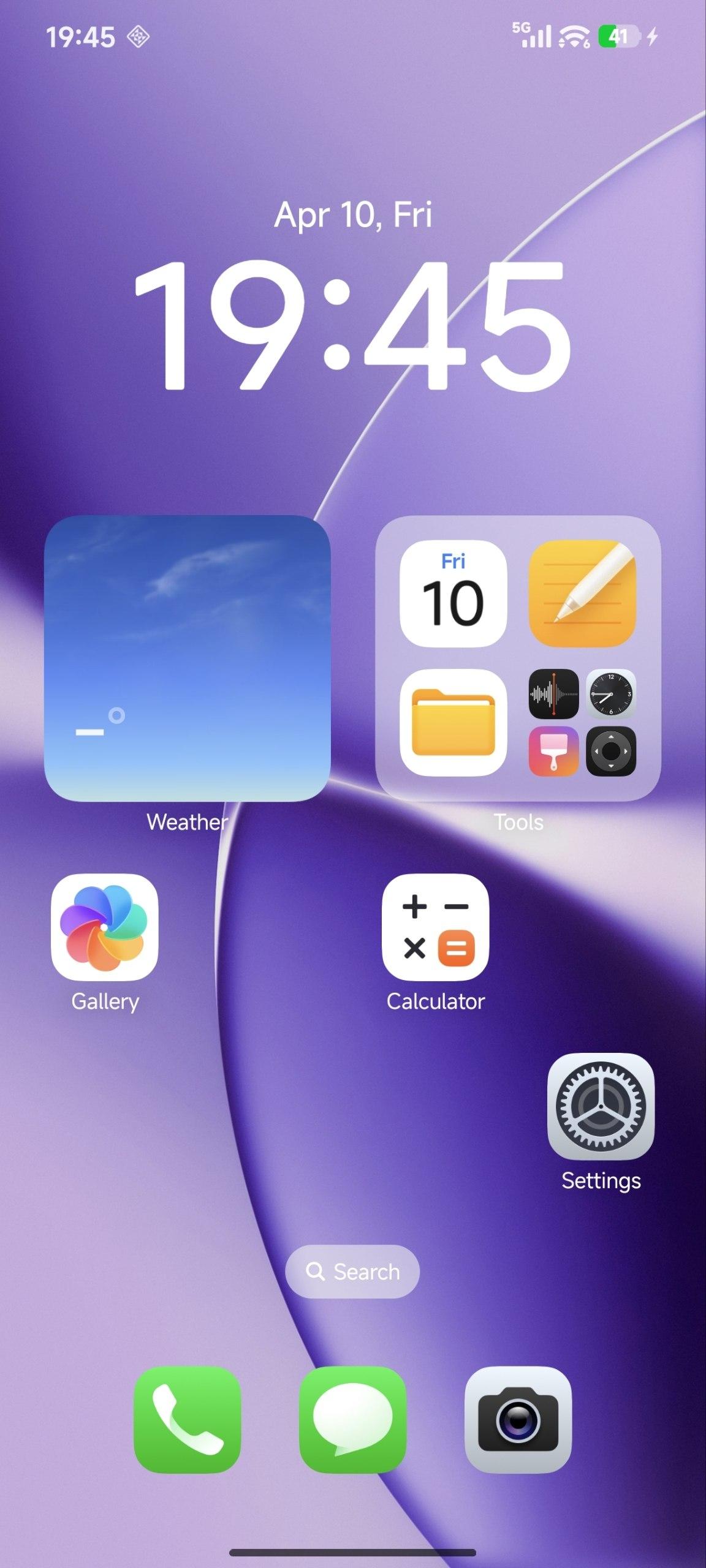The width and height of the screenshot is (706, 1568).
Task: Open the Gallery app
Action: 104,927
